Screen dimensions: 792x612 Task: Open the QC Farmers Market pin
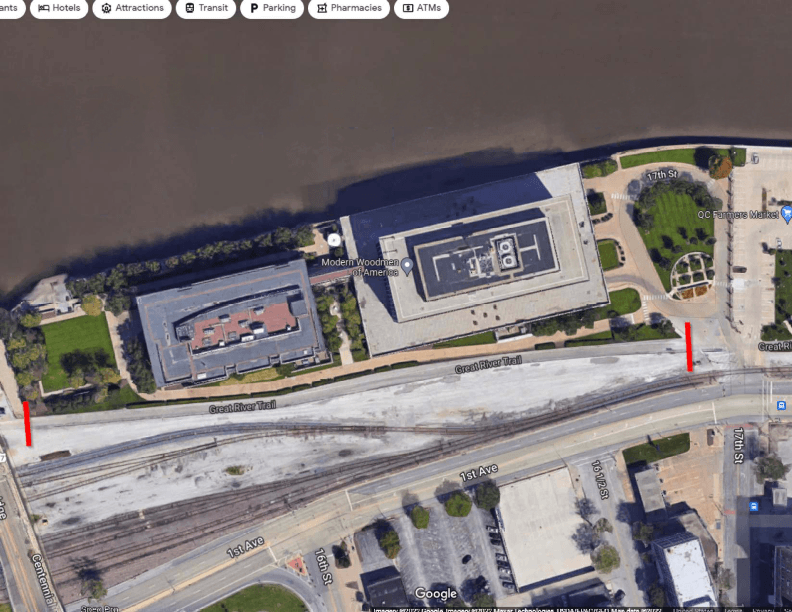pos(786,214)
